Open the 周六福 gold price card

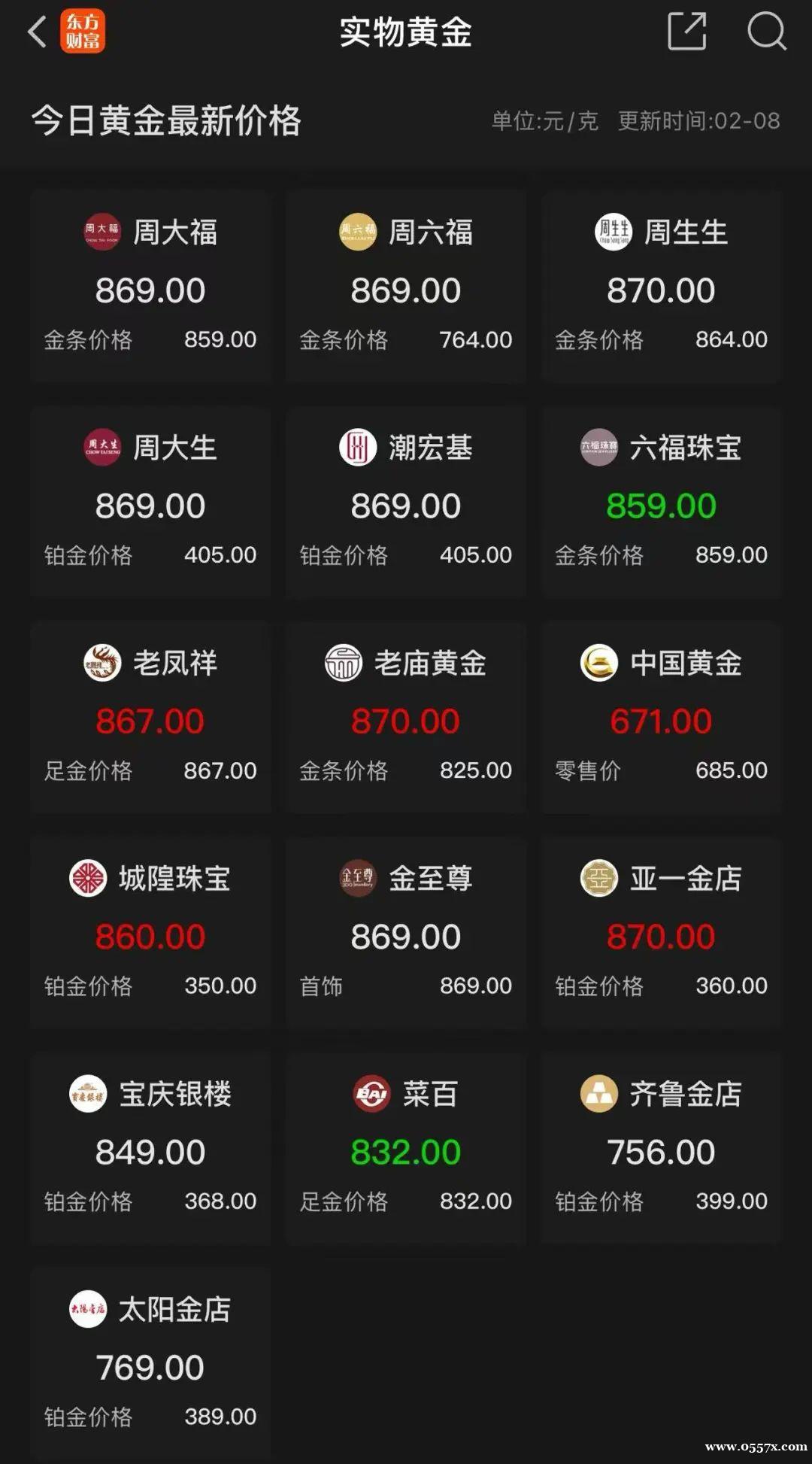tap(406, 287)
